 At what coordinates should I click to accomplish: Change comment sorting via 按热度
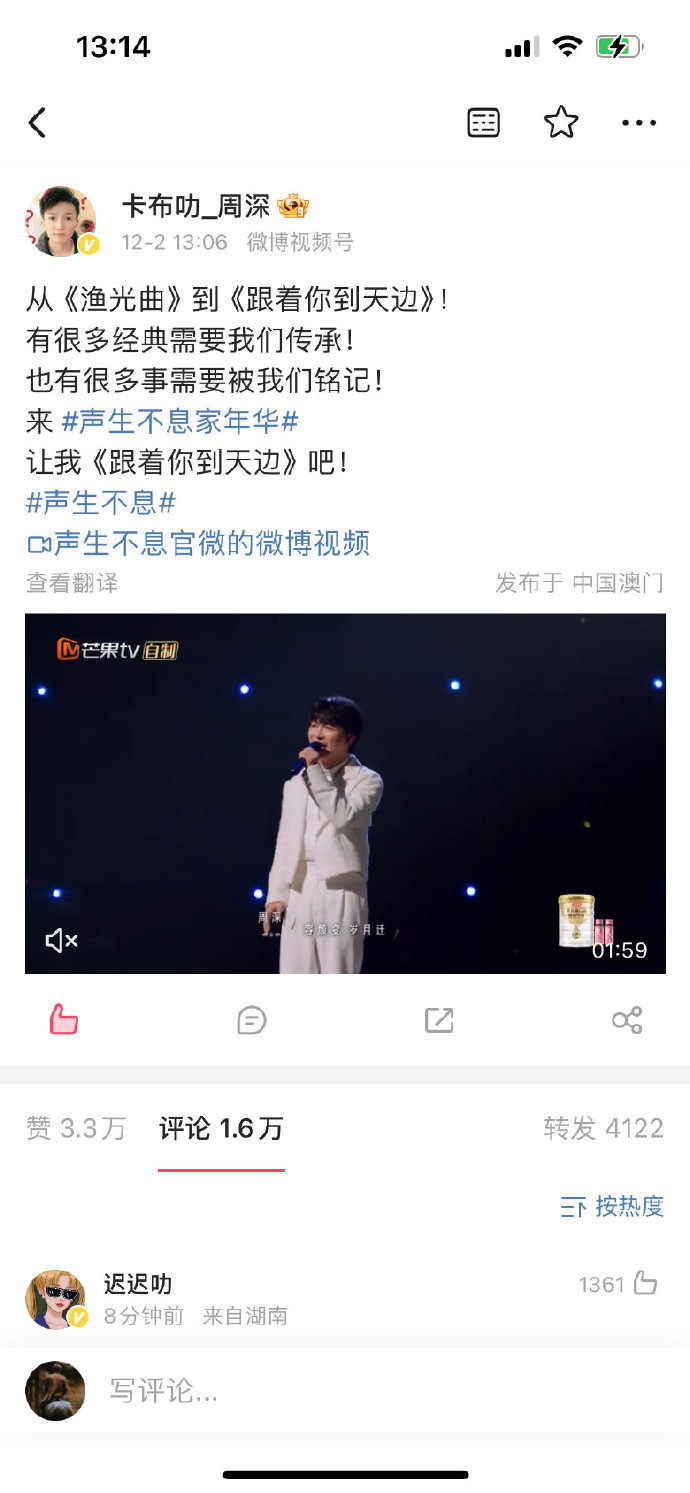[613, 1207]
